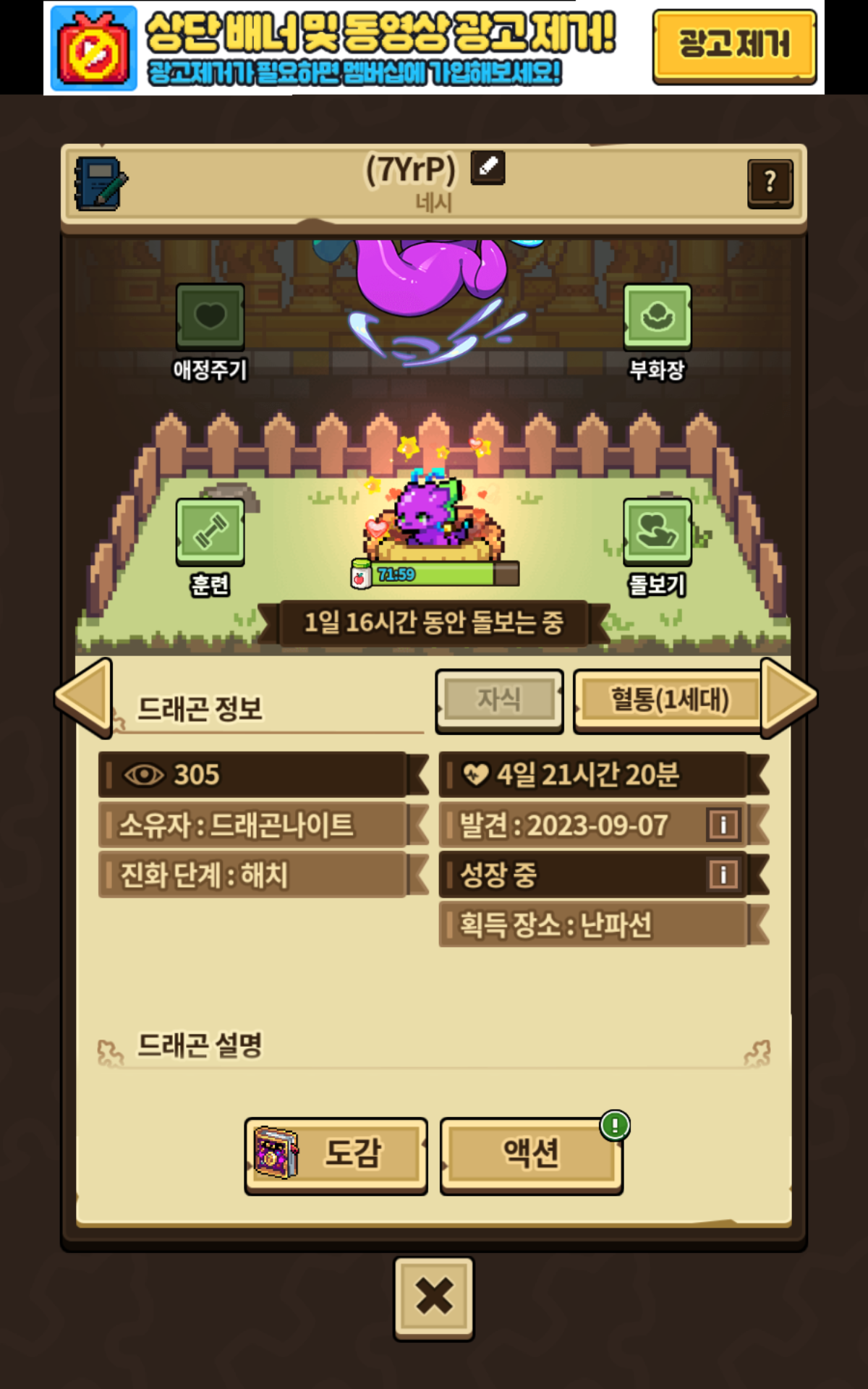
Task: Start 훈련 training
Action: [x=210, y=532]
